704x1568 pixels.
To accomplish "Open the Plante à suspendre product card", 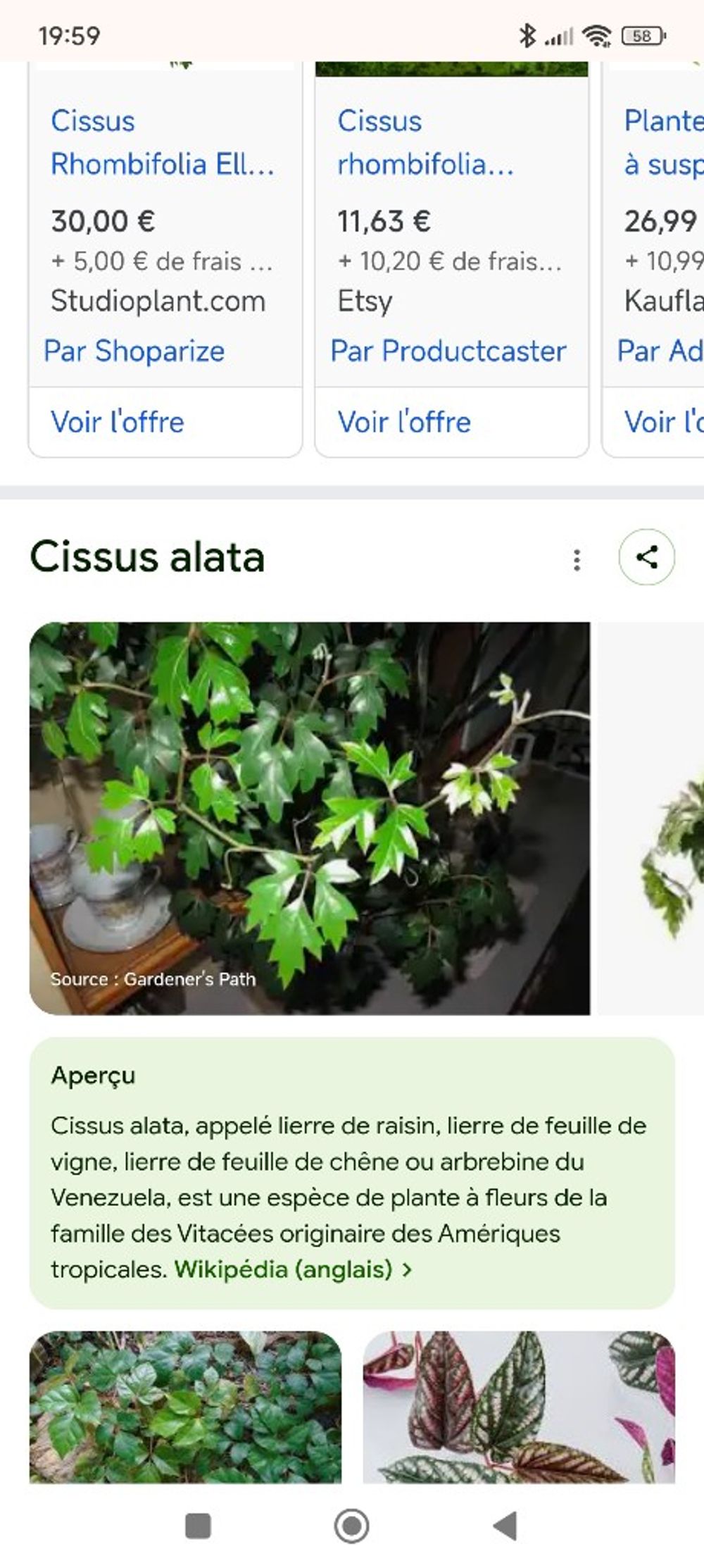I will [x=662, y=143].
